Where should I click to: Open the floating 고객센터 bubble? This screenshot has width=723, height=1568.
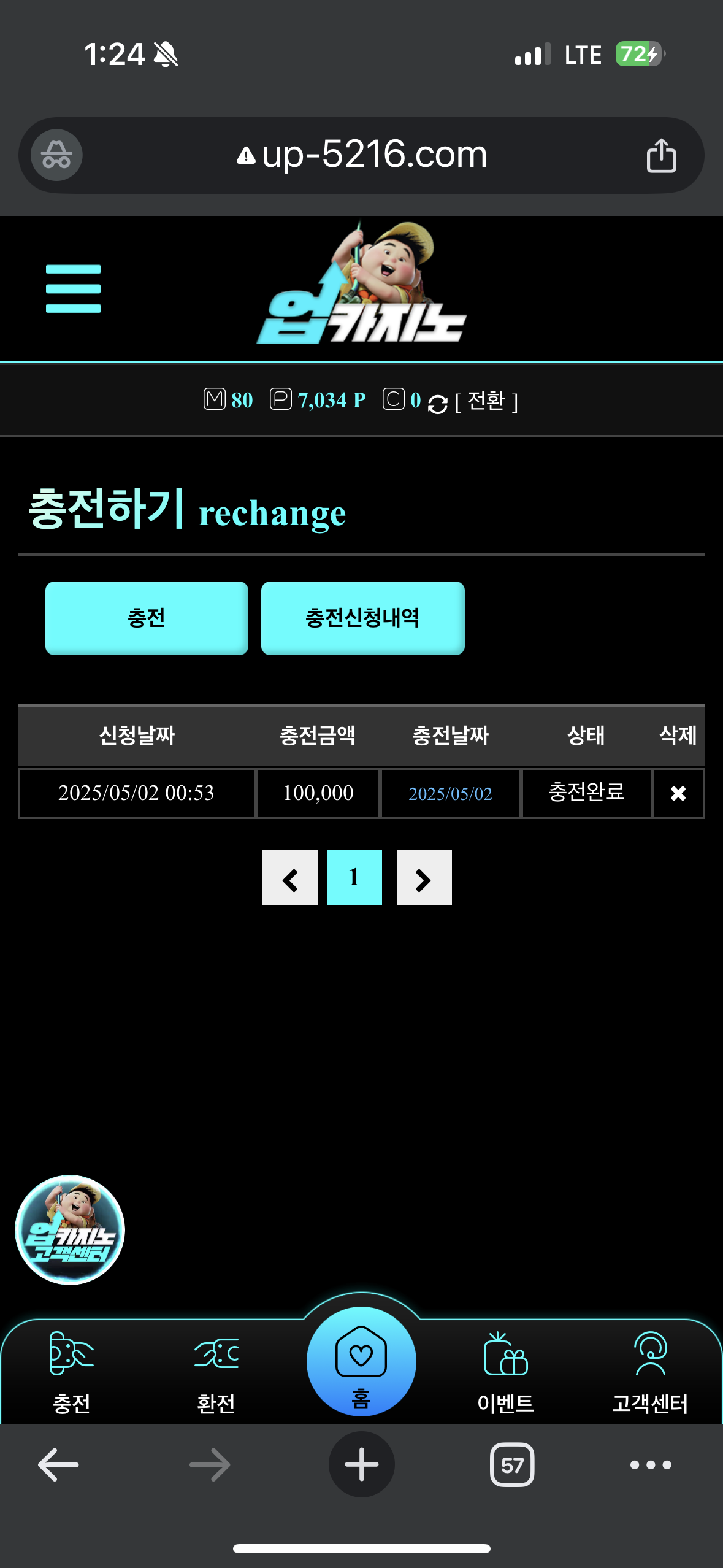click(x=70, y=1230)
